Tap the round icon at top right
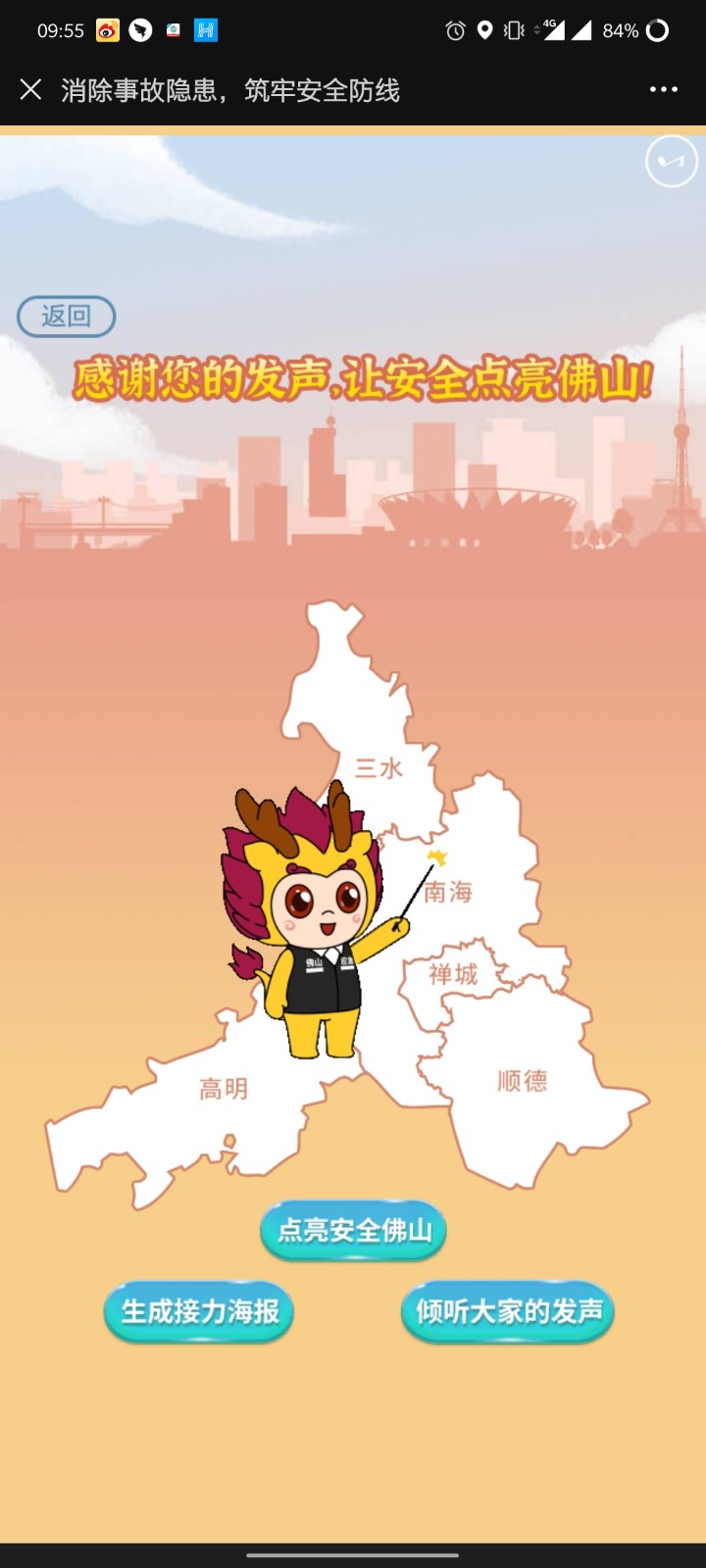The width and height of the screenshot is (706, 1568). (672, 162)
